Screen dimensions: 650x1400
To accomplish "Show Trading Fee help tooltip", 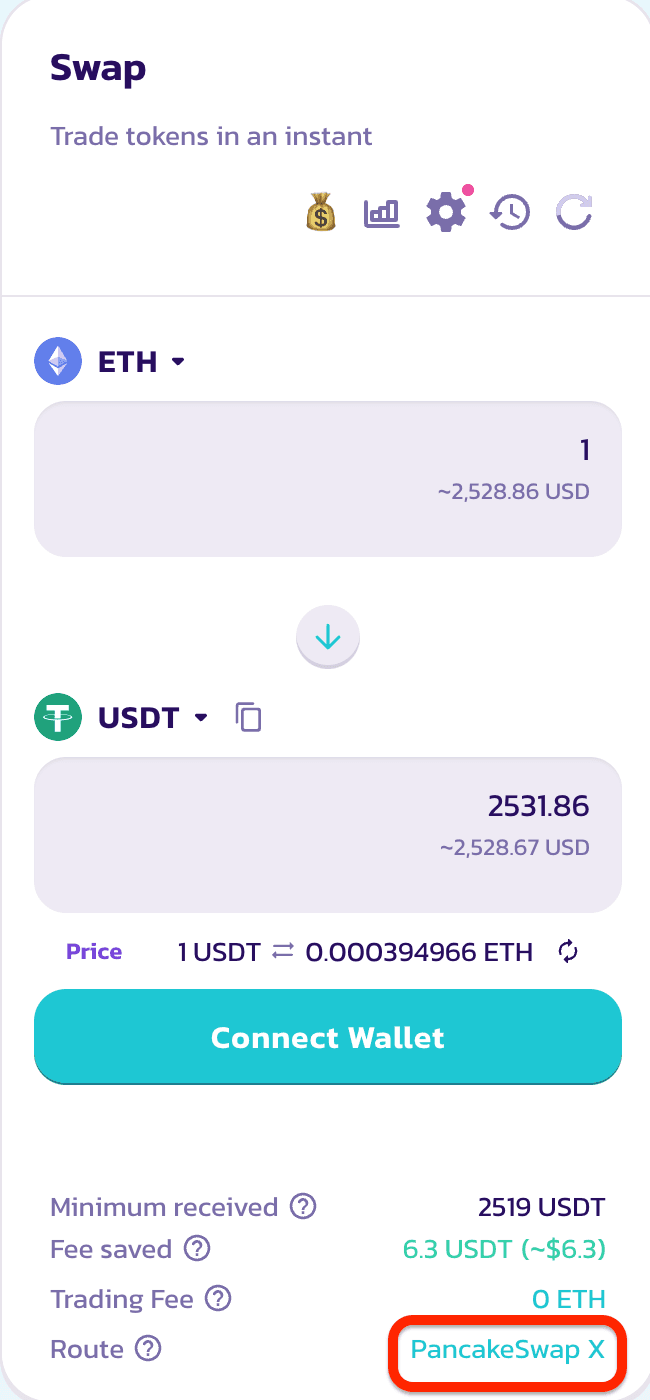I will pyautogui.click(x=218, y=1299).
